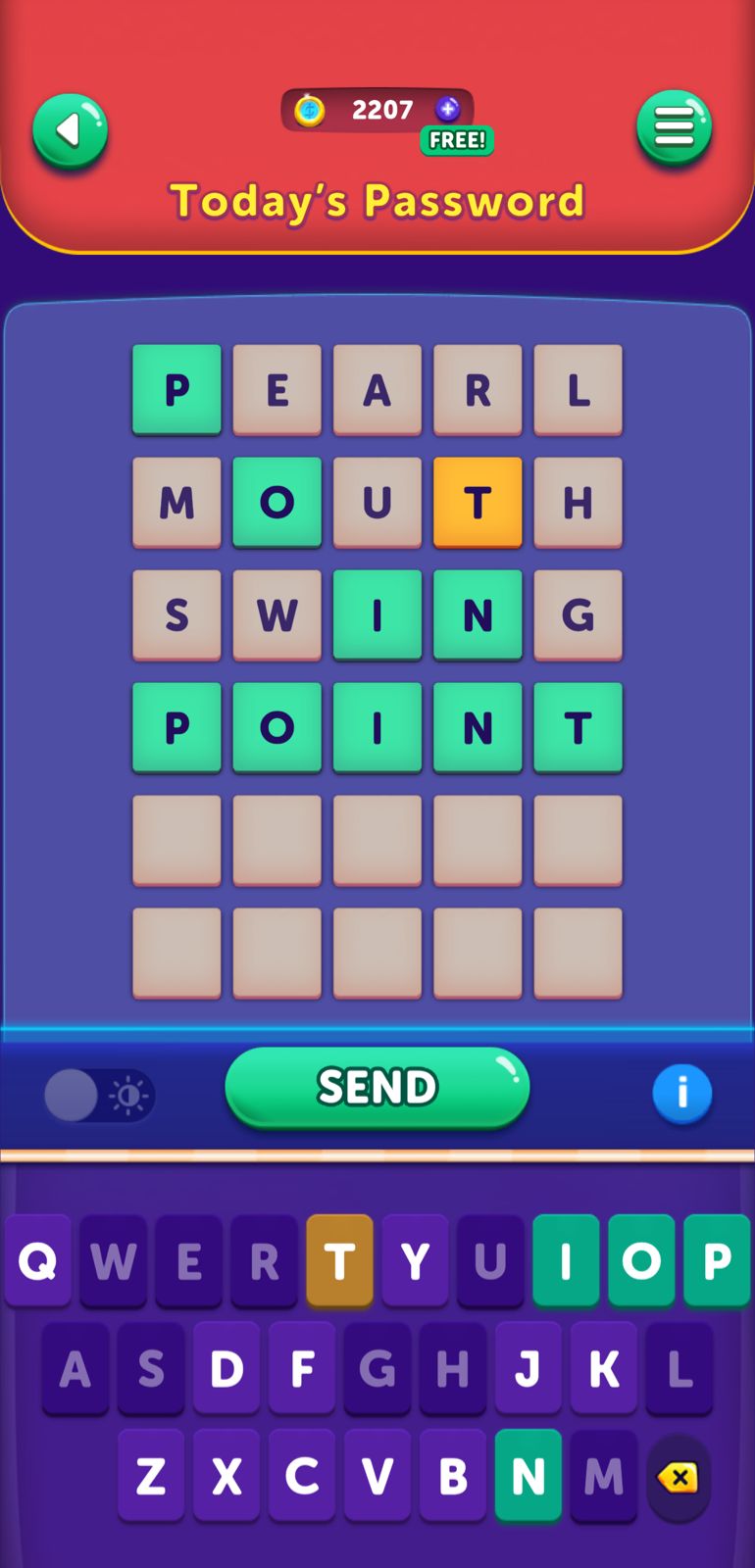Tap the plus icon to get free coins
Viewport: 755px width, 1568px height.
[448, 109]
